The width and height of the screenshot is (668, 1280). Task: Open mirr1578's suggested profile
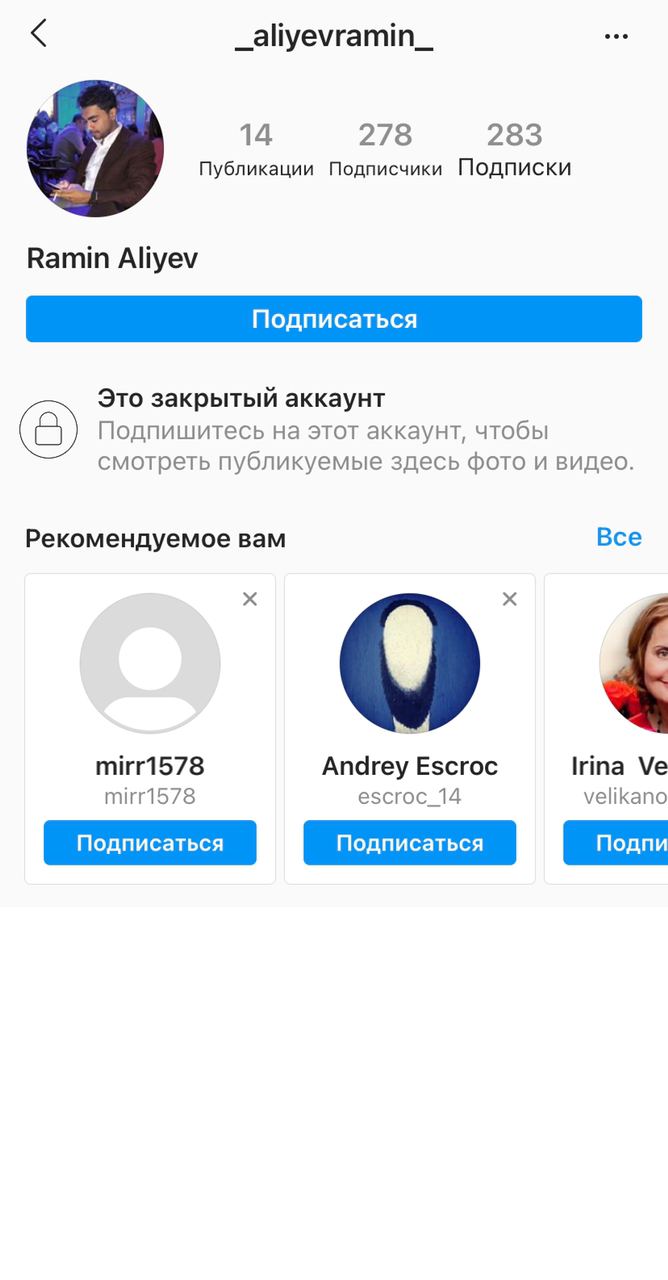pos(150,663)
